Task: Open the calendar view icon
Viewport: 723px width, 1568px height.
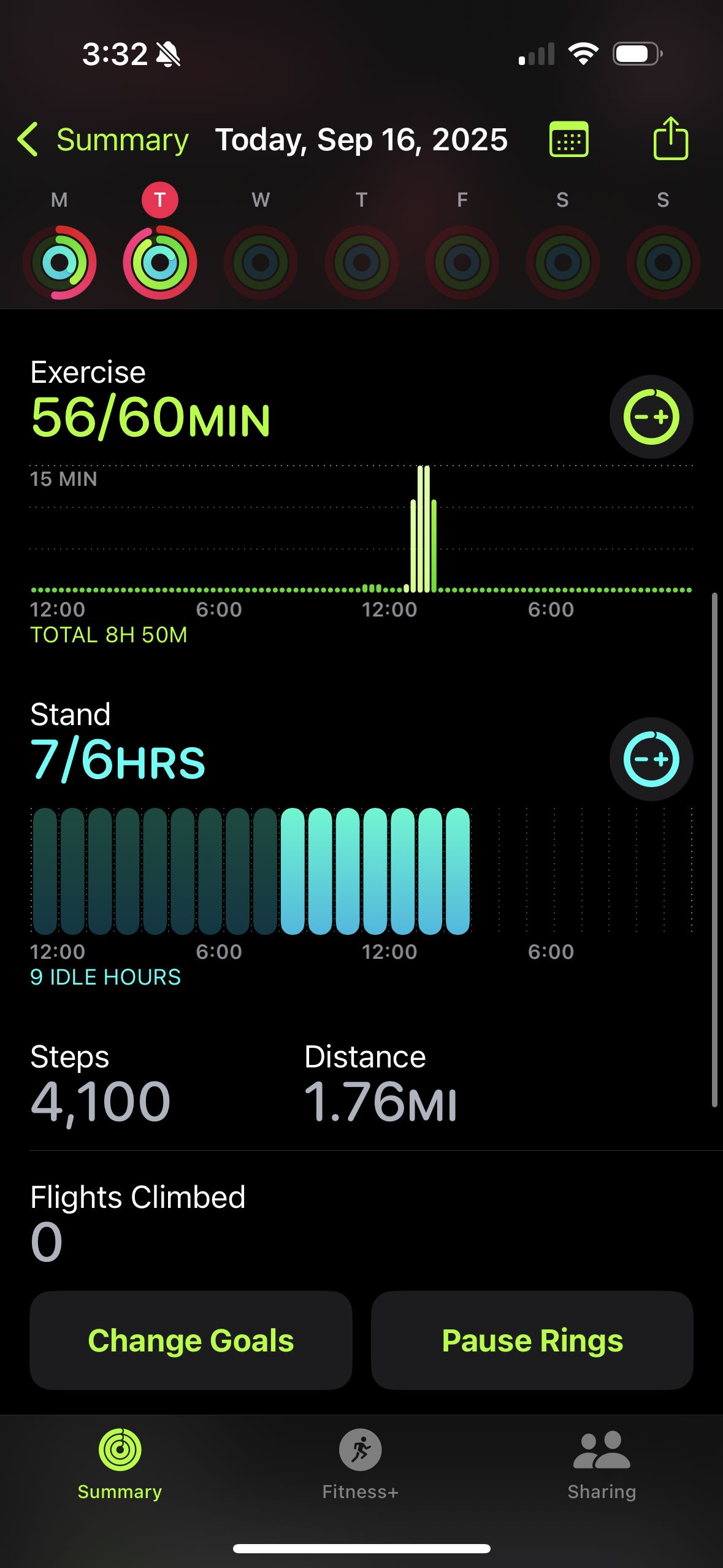Action: (569, 140)
